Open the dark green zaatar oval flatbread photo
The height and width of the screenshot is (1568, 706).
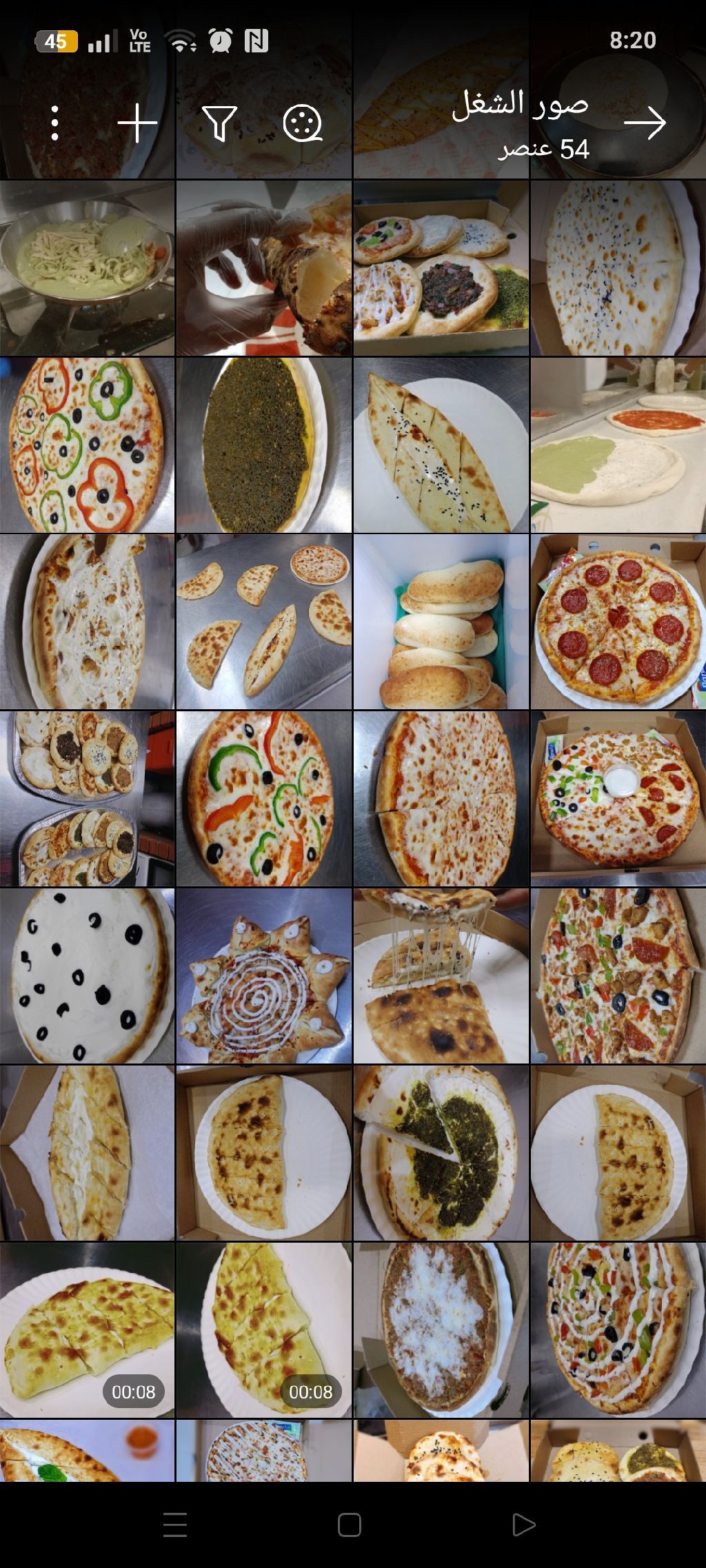point(264,445)
